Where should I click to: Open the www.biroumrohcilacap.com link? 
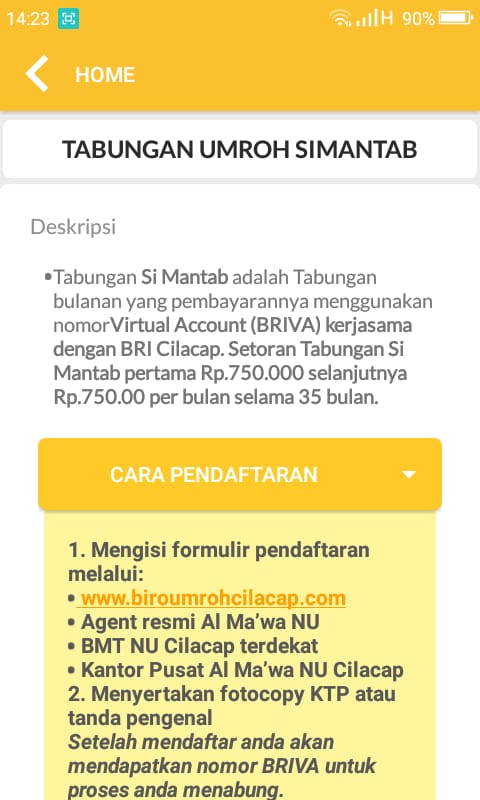tap(213, 598)
